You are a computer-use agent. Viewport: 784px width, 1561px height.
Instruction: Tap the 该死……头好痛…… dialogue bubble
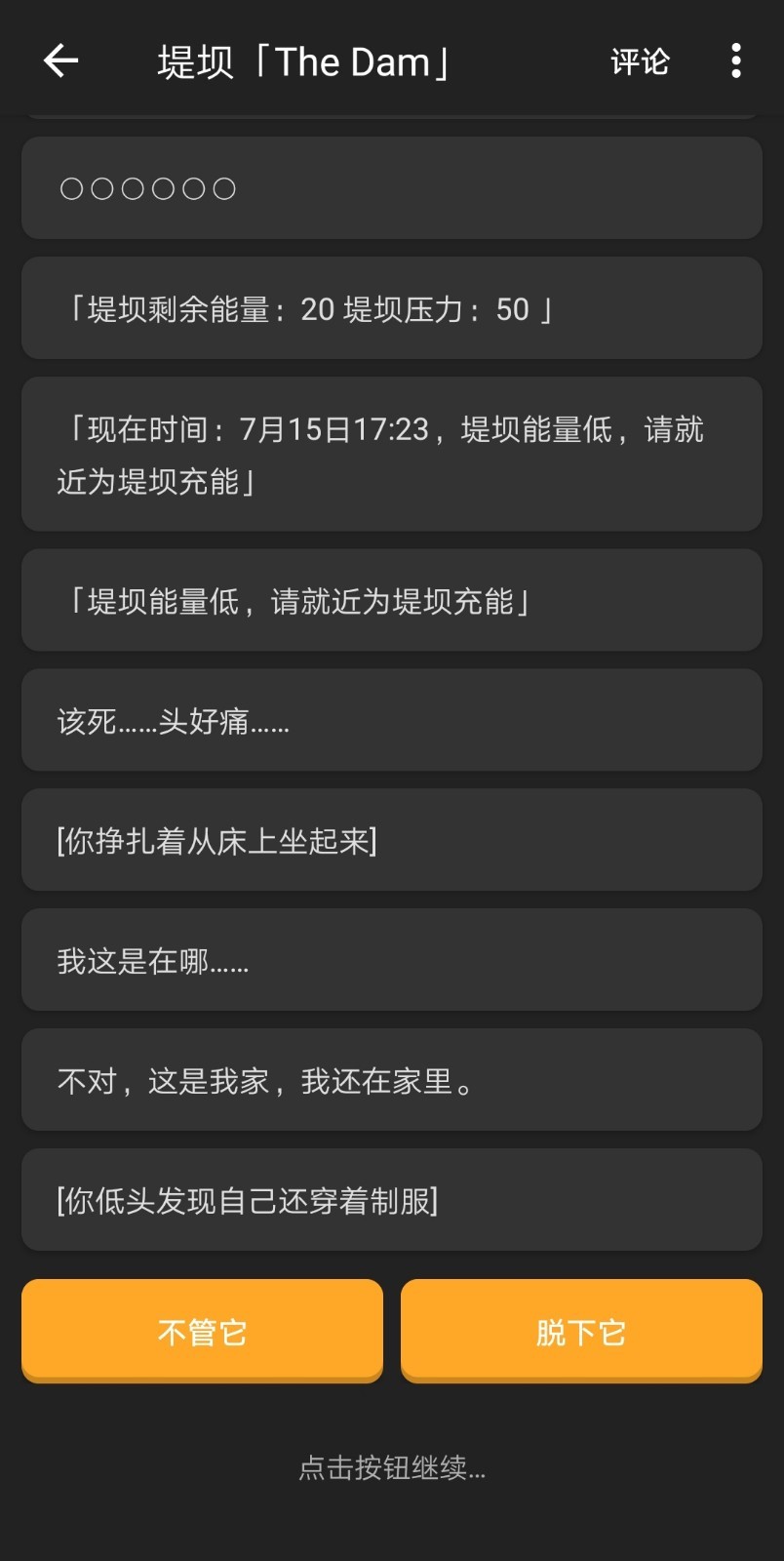tap(392, 721)
